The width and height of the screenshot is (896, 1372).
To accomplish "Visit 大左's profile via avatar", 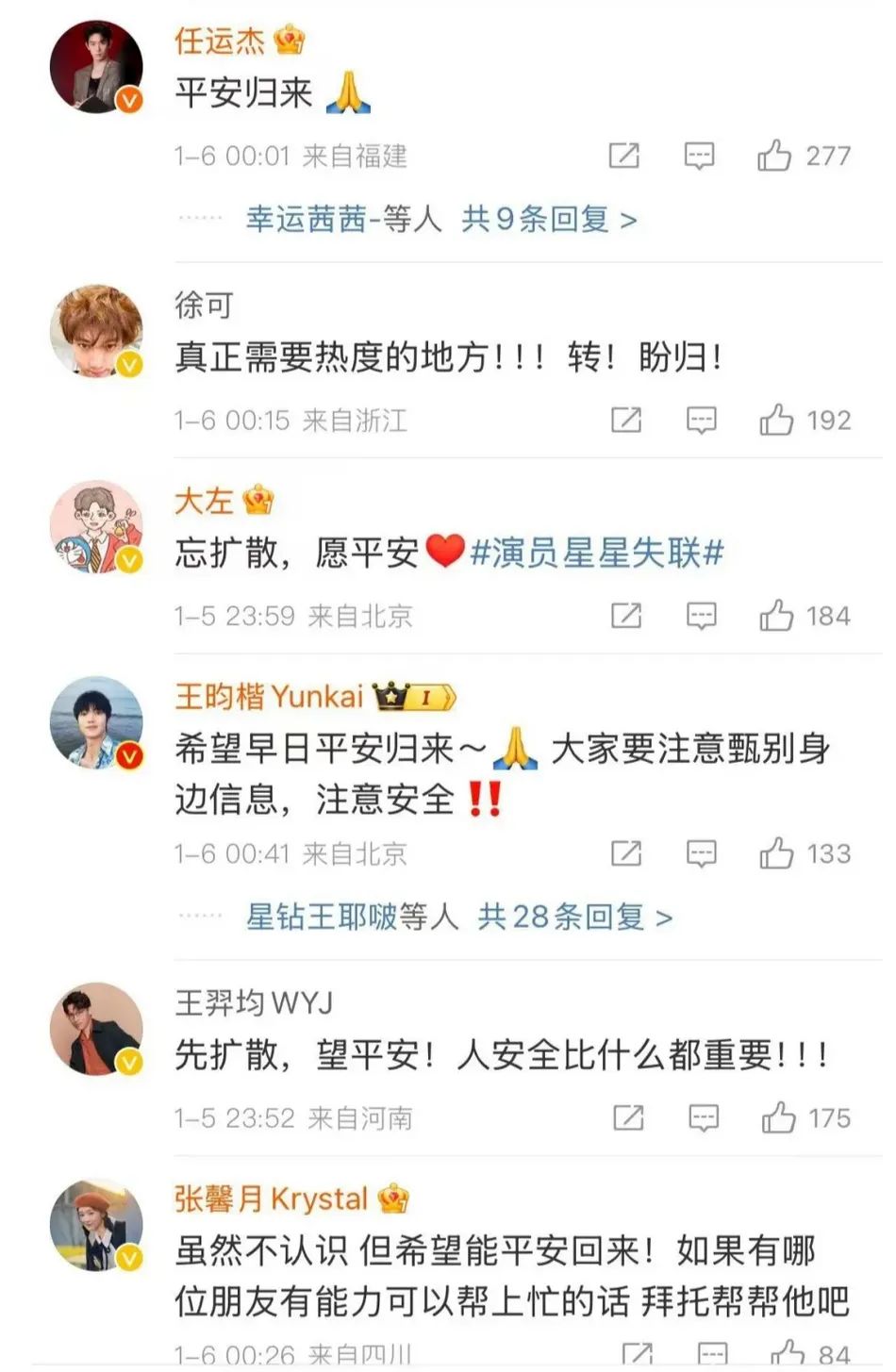I will (95, 527).
